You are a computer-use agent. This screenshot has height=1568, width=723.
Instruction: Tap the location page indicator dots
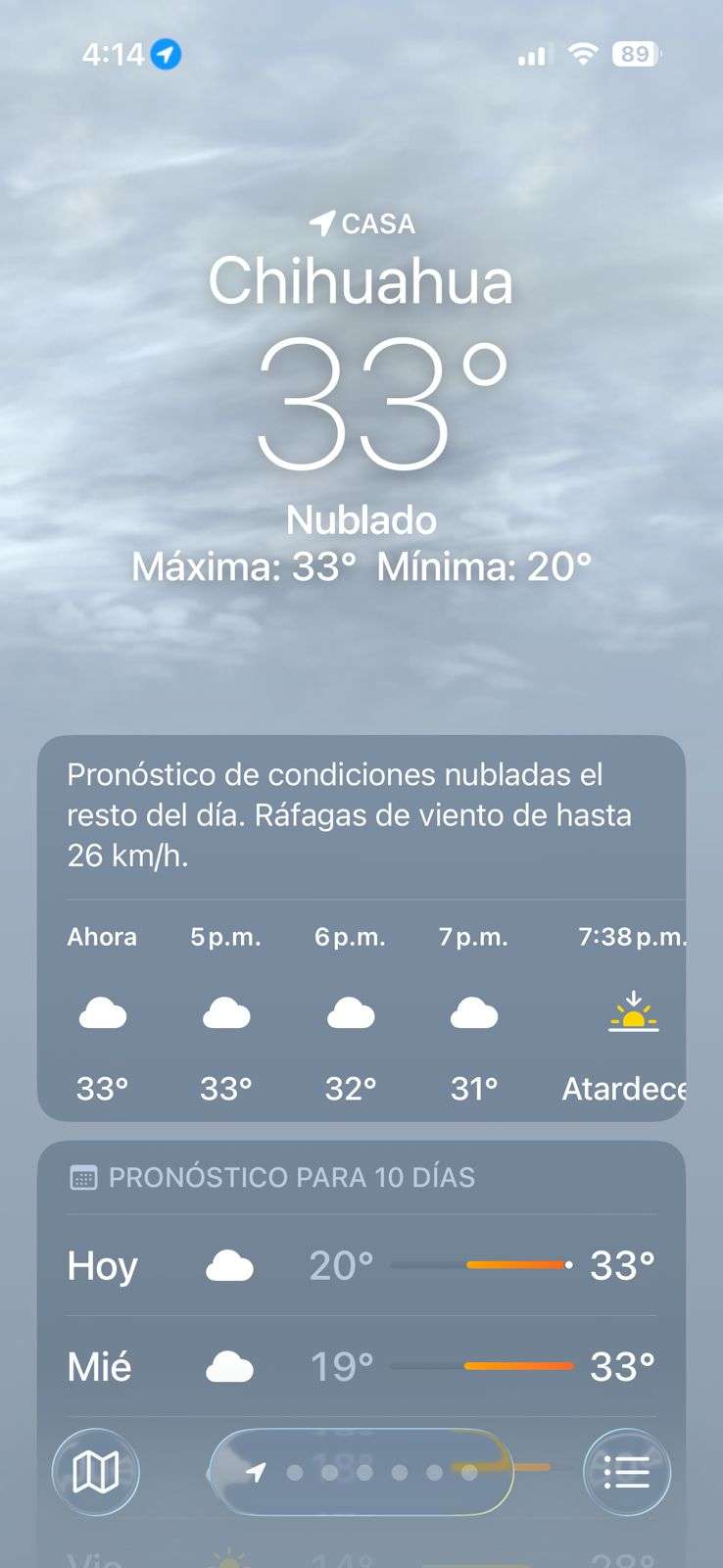tap(362, 1472)
